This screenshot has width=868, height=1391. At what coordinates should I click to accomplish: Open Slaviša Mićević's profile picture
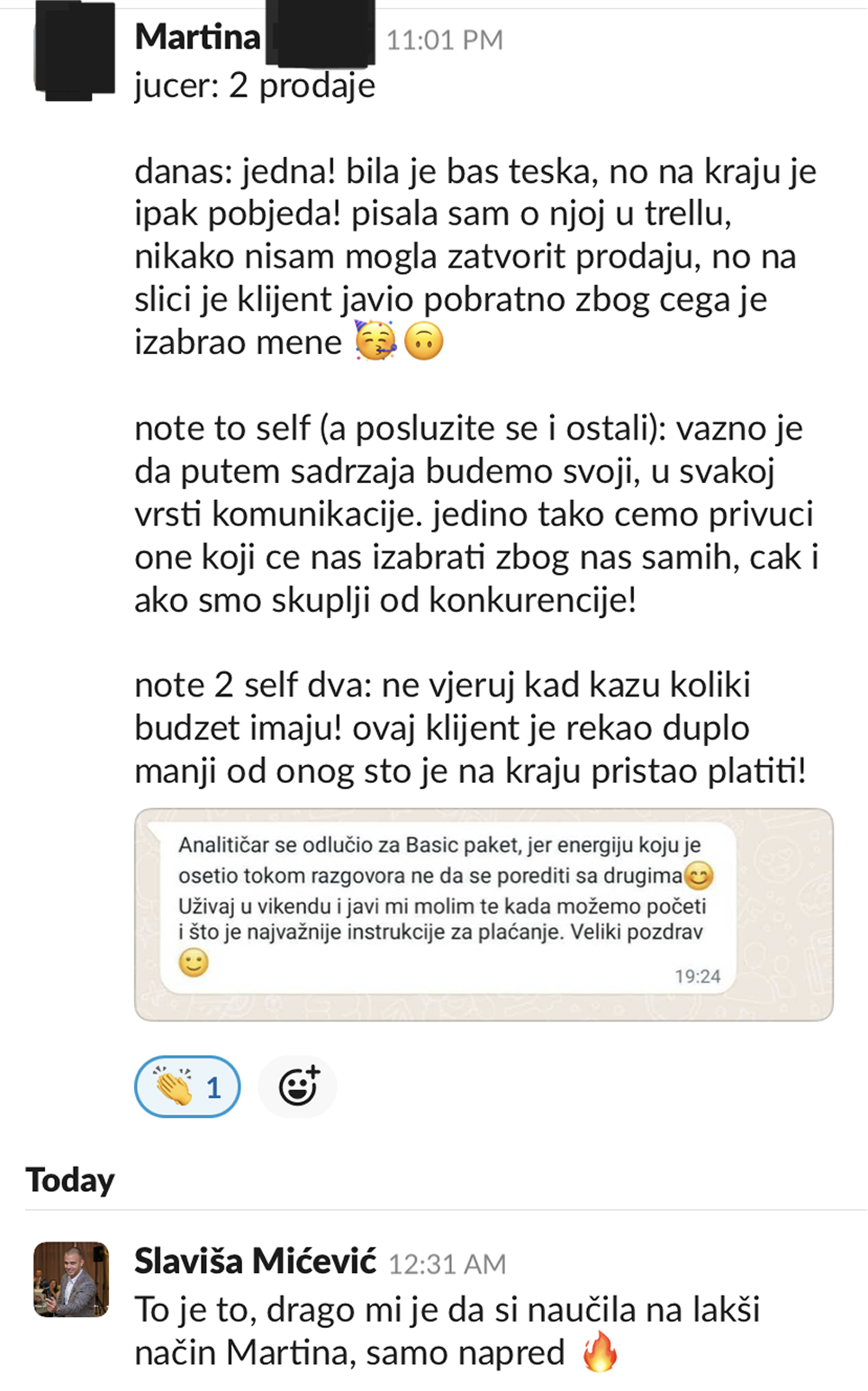click(x=71, y=1279)
